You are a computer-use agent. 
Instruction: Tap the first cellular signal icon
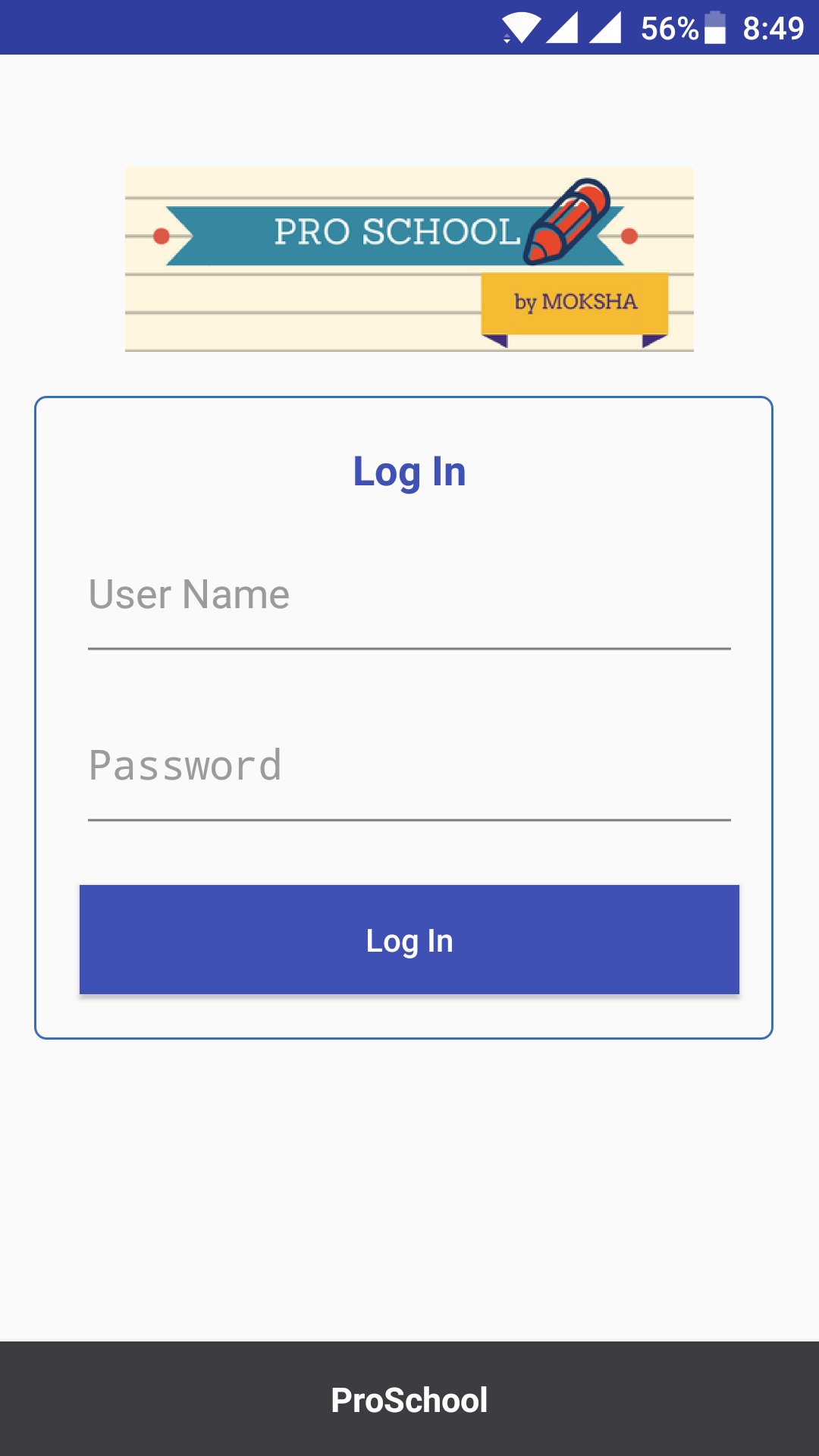(563, 29)
